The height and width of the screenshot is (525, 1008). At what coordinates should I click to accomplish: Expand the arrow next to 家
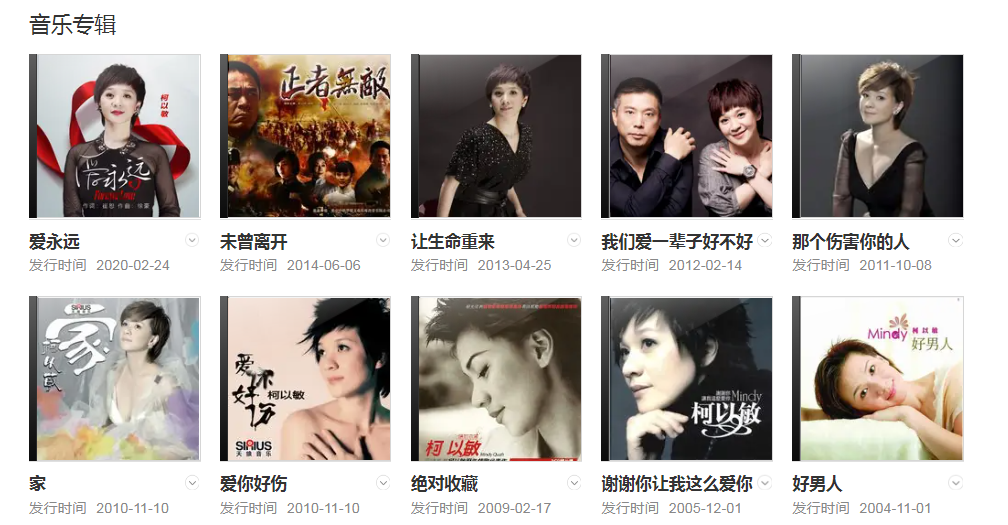pyautogui.click(x=192, y=482)
